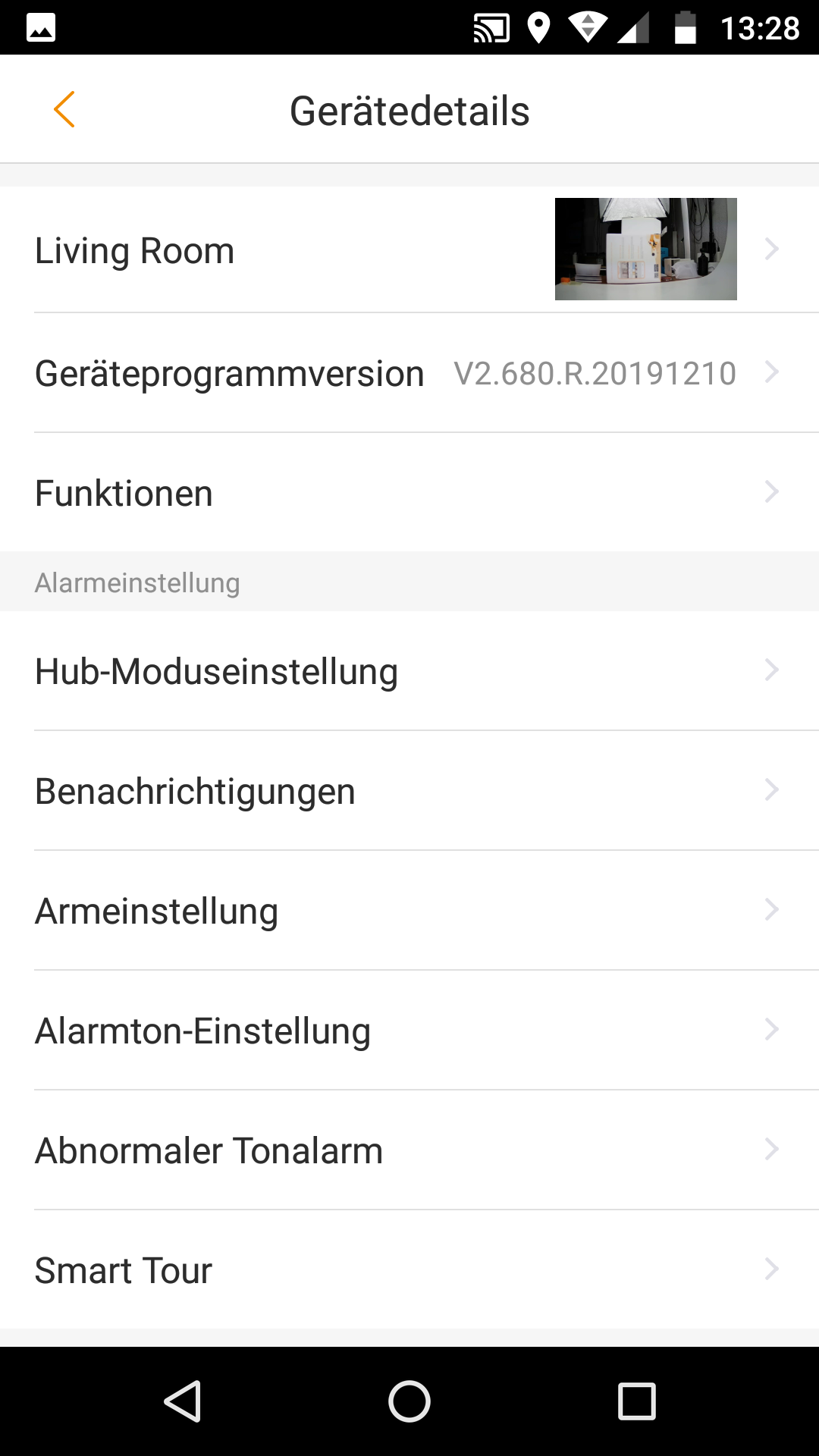Open Benachrichtigungen settings
Screen dimensions: 819x1456
pos(409,791)
